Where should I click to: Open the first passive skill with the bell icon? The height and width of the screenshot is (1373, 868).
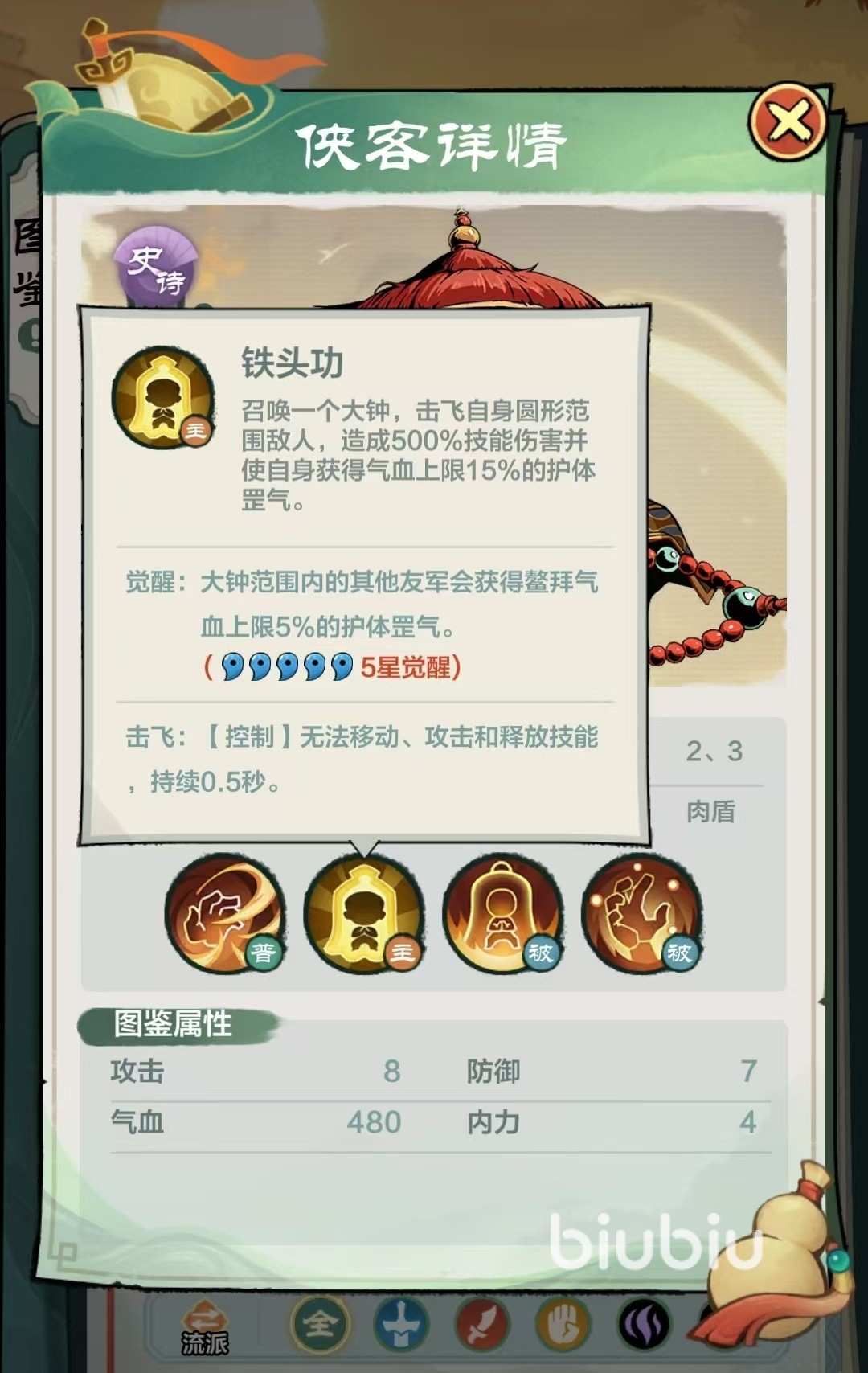pyautogui.click(x=502, y=913)
